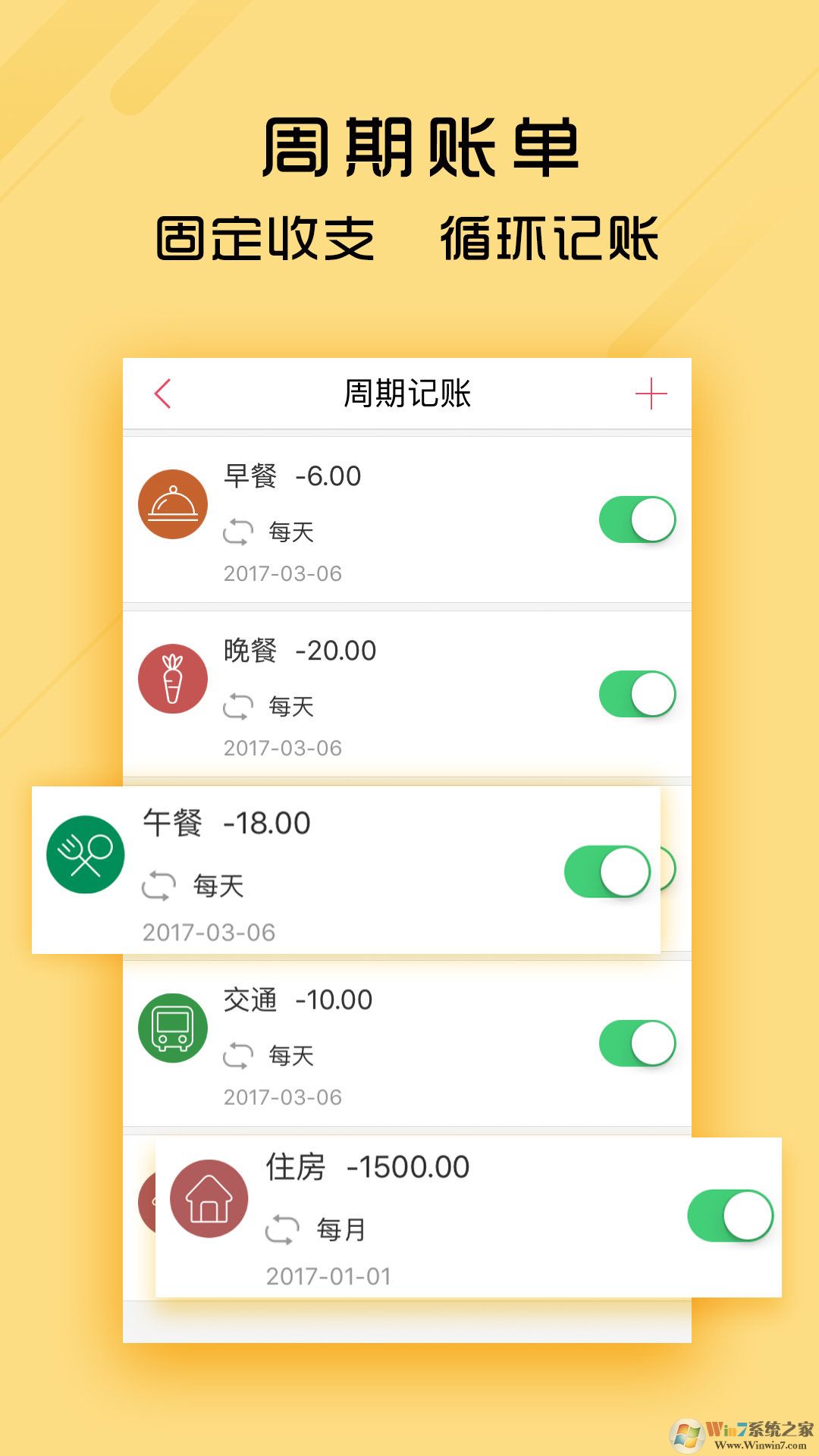The width and height of the screenshot is (819, 1456).
Task: Tap the repeat icon beside 住房 每月
Action: (x=284, y=1228)
